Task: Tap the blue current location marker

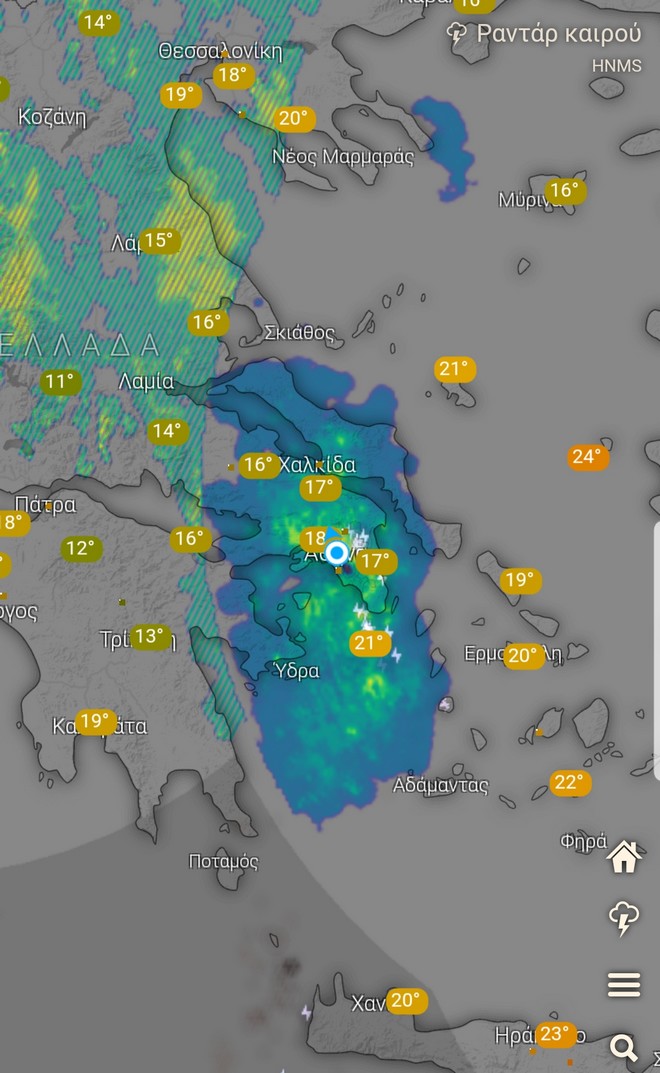Action: [x=338, y=552]
